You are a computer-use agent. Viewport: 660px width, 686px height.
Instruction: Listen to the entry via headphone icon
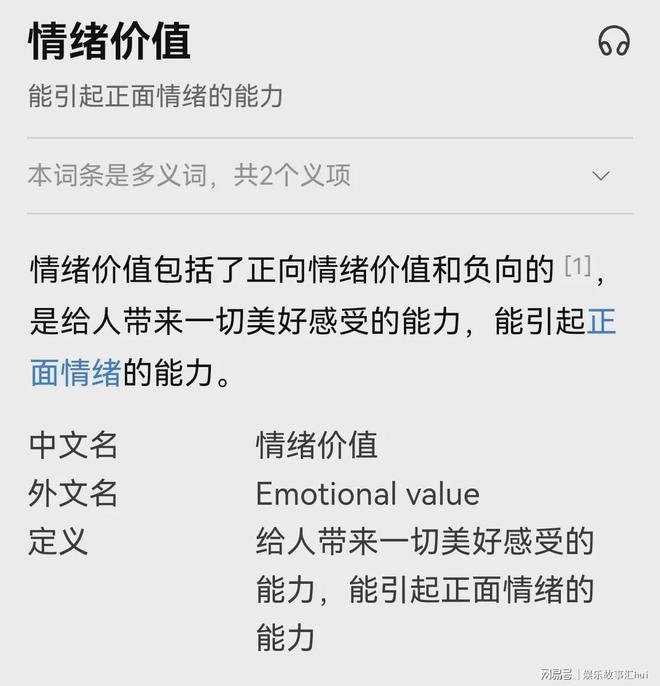613,41
